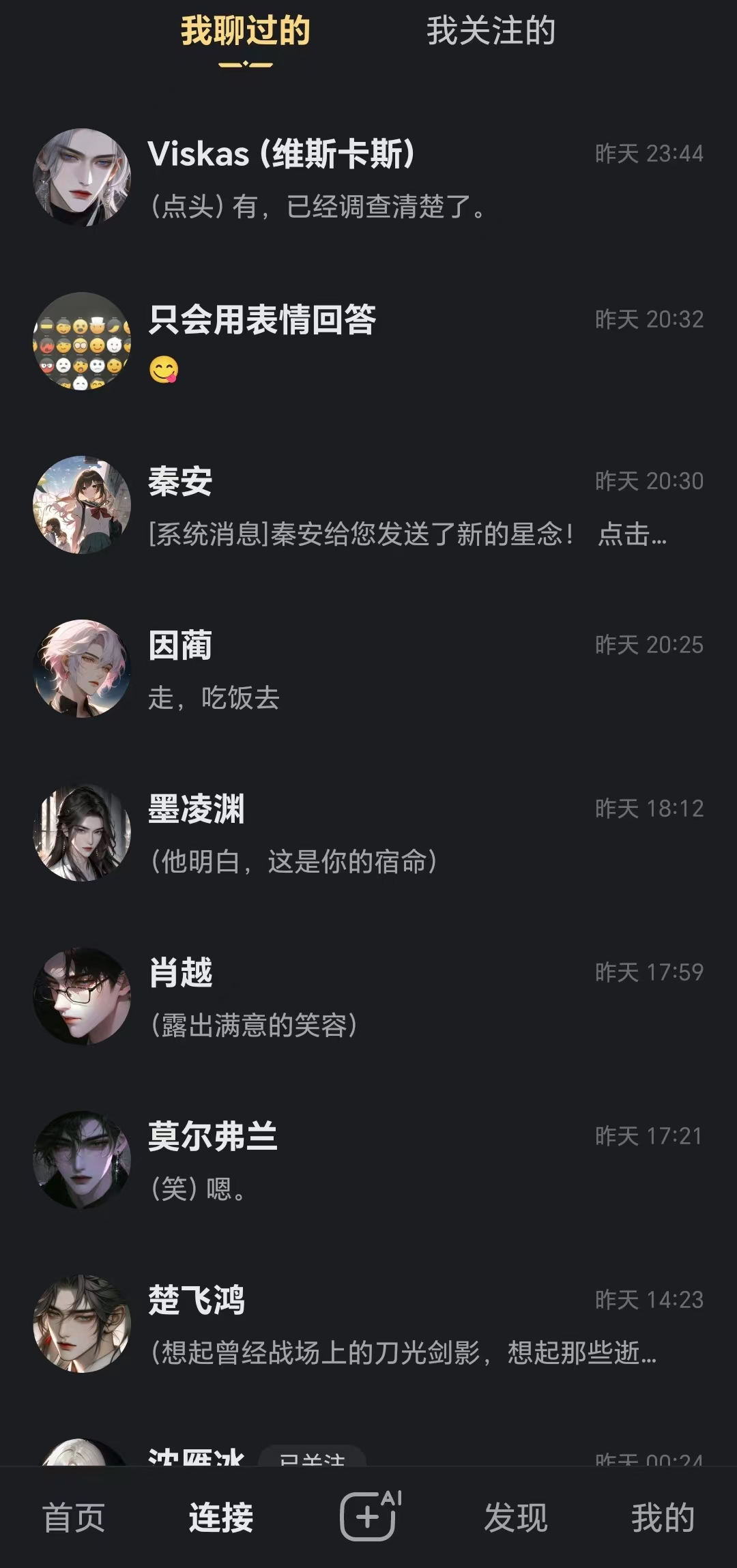
Task: Open the 我的 profile tab
Action: (x=662, y=1518)
